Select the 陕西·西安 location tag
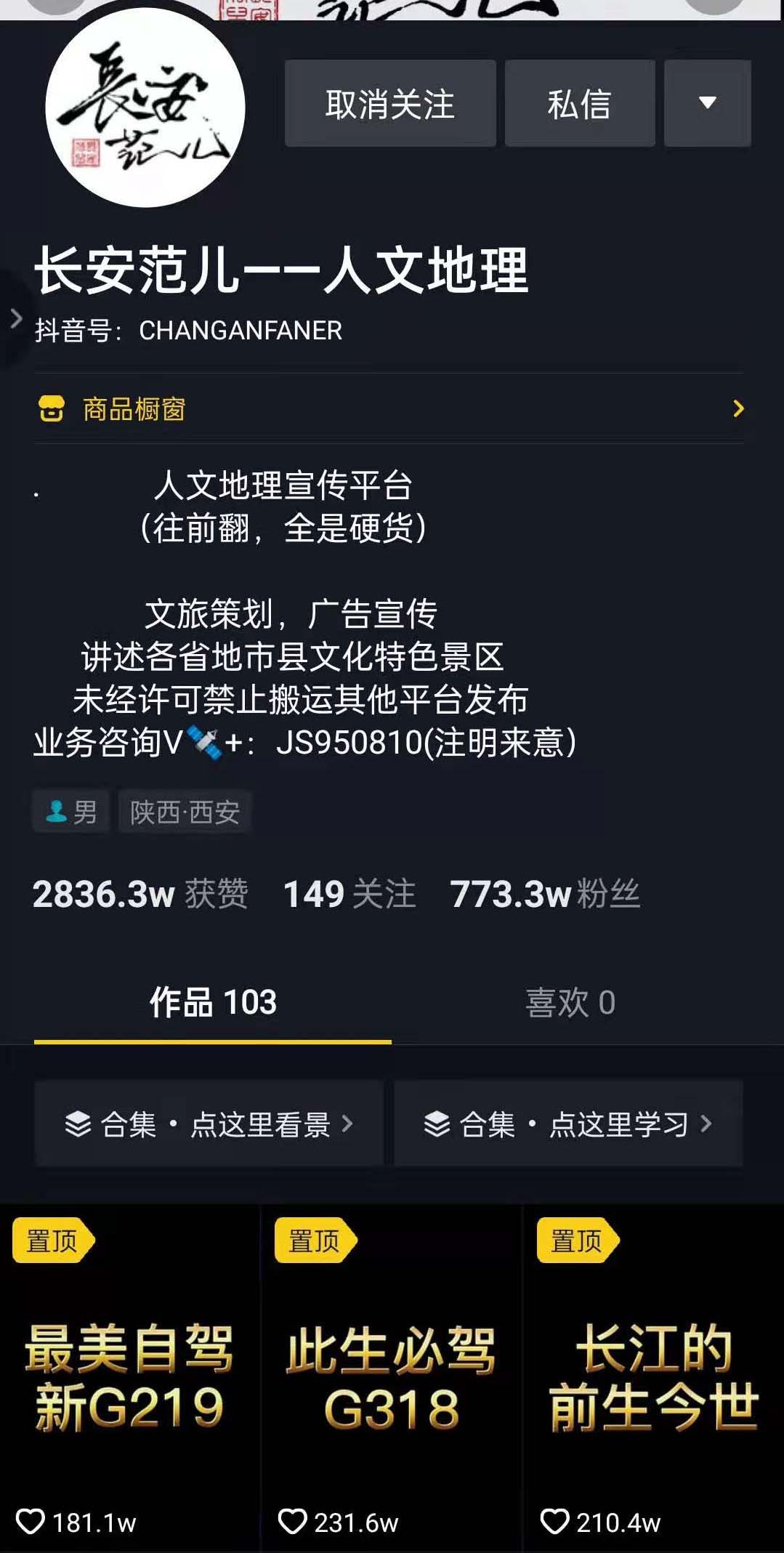 184,812
